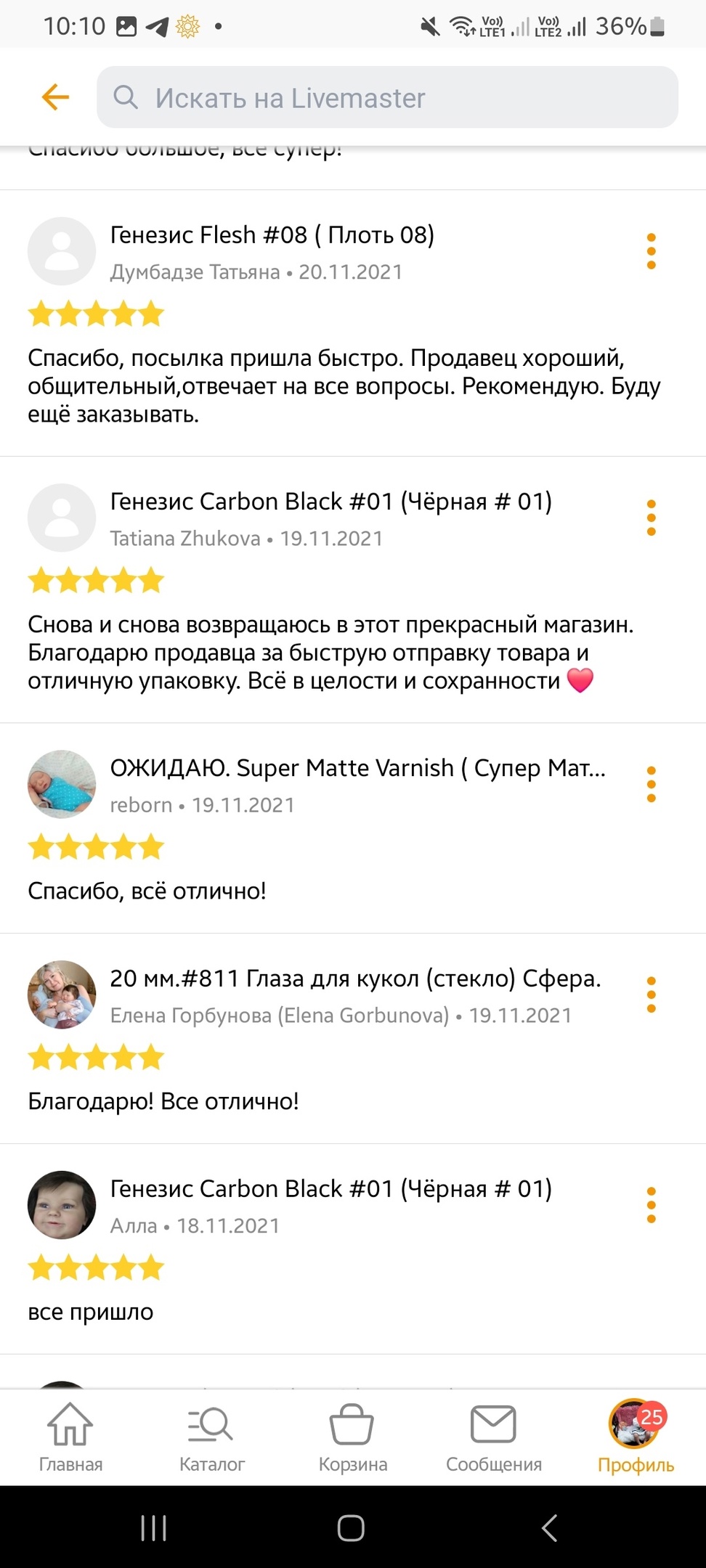Open options for Елена Горбунова's review

point(651,995)
